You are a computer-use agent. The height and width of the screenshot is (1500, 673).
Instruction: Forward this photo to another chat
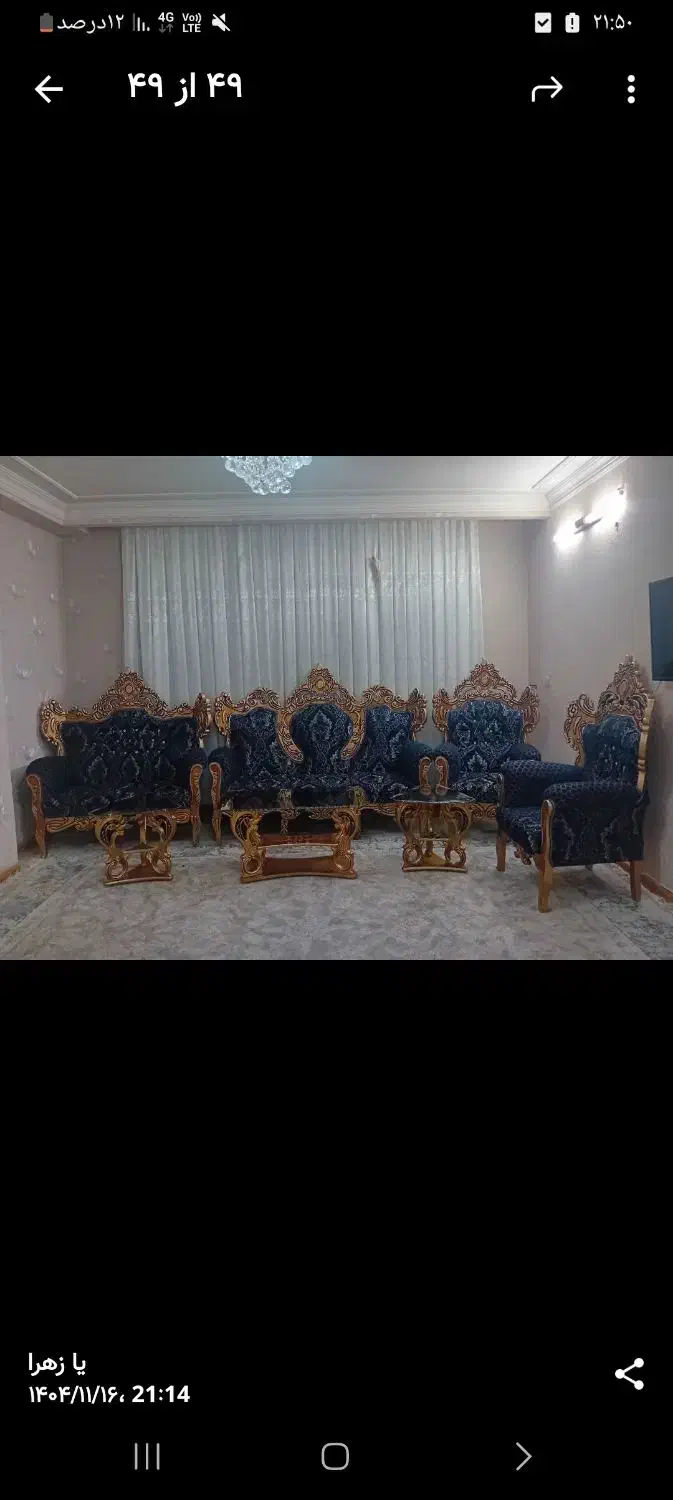pos(547,90)
